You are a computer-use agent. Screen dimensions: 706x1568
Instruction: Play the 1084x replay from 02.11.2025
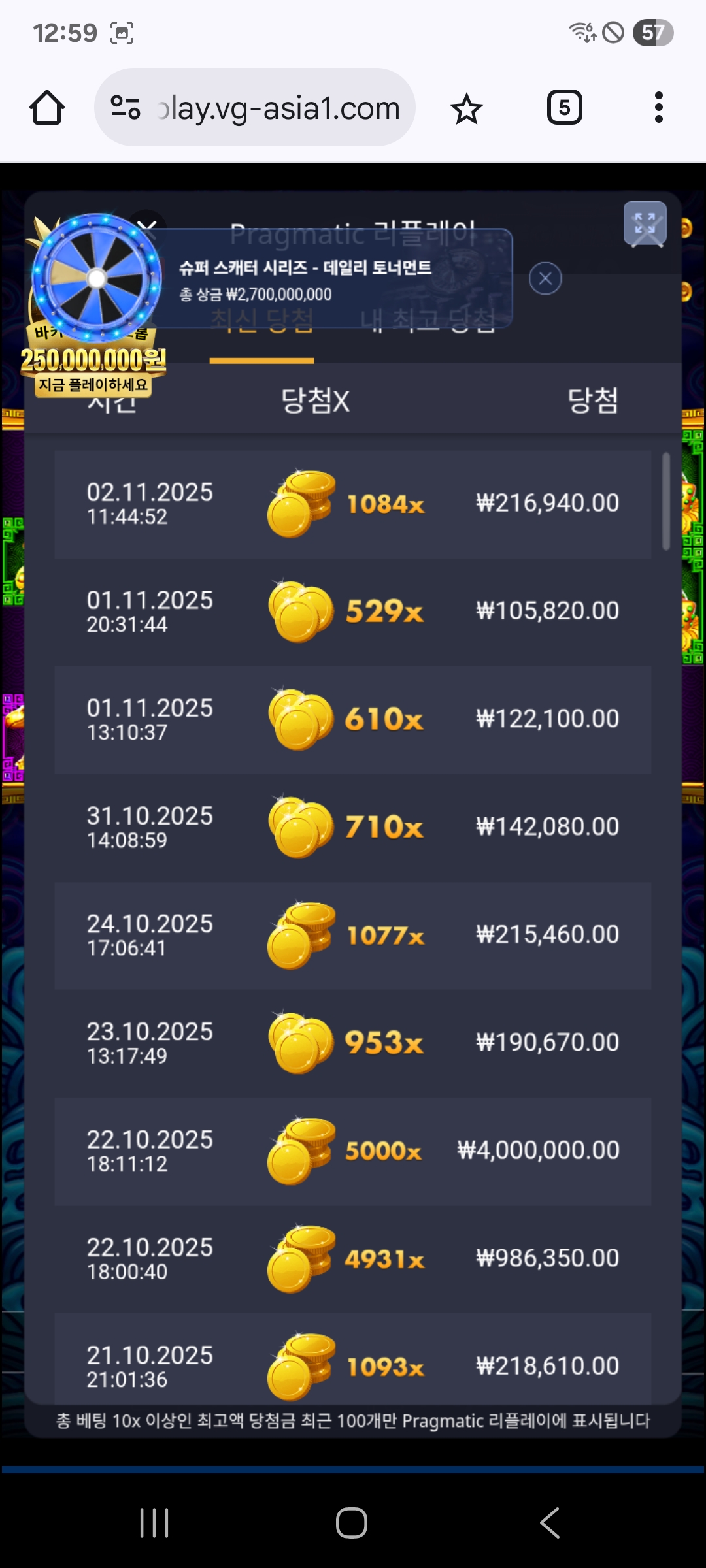click(x=353, y=504)
